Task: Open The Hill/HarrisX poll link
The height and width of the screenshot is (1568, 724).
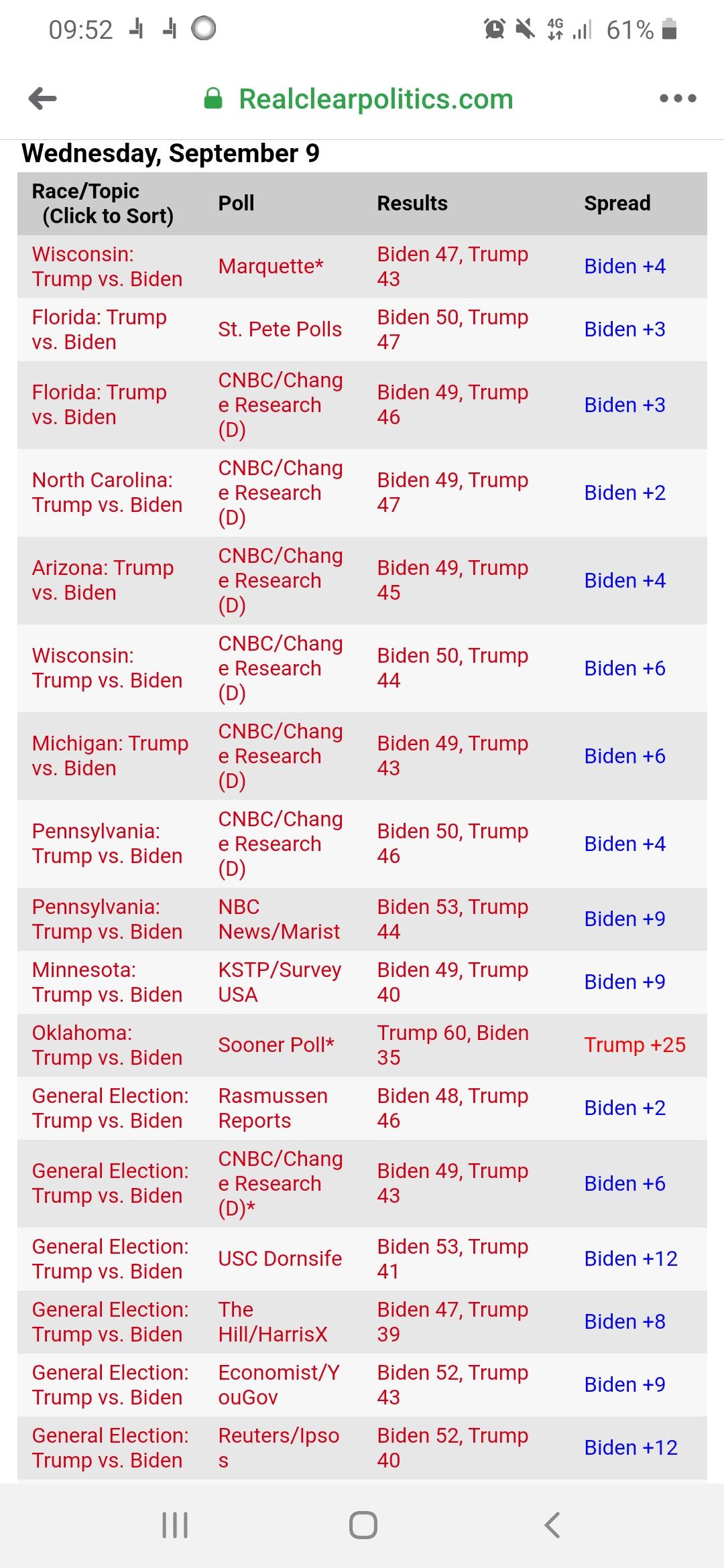Action: (272, 1322)
